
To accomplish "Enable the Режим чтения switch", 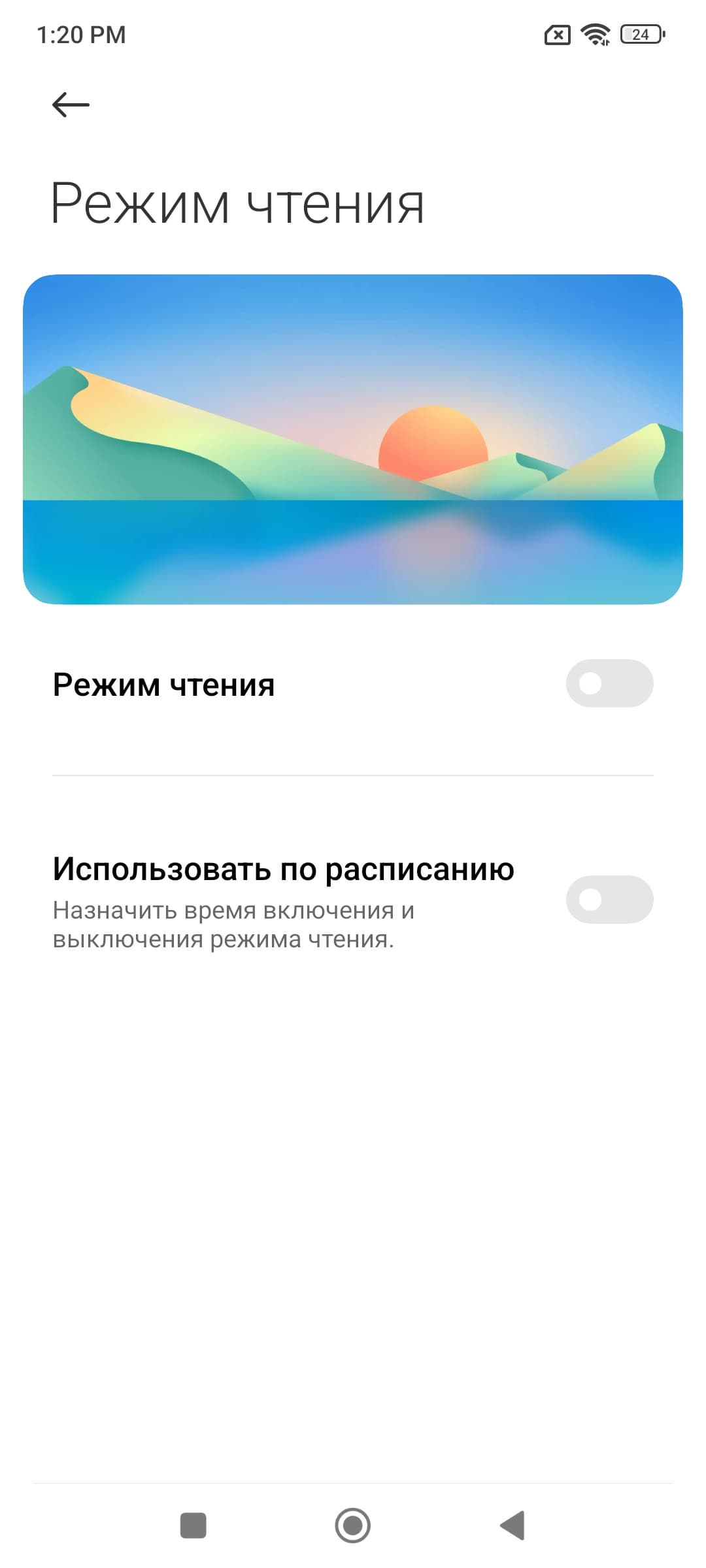I will [x=609, y=683].
